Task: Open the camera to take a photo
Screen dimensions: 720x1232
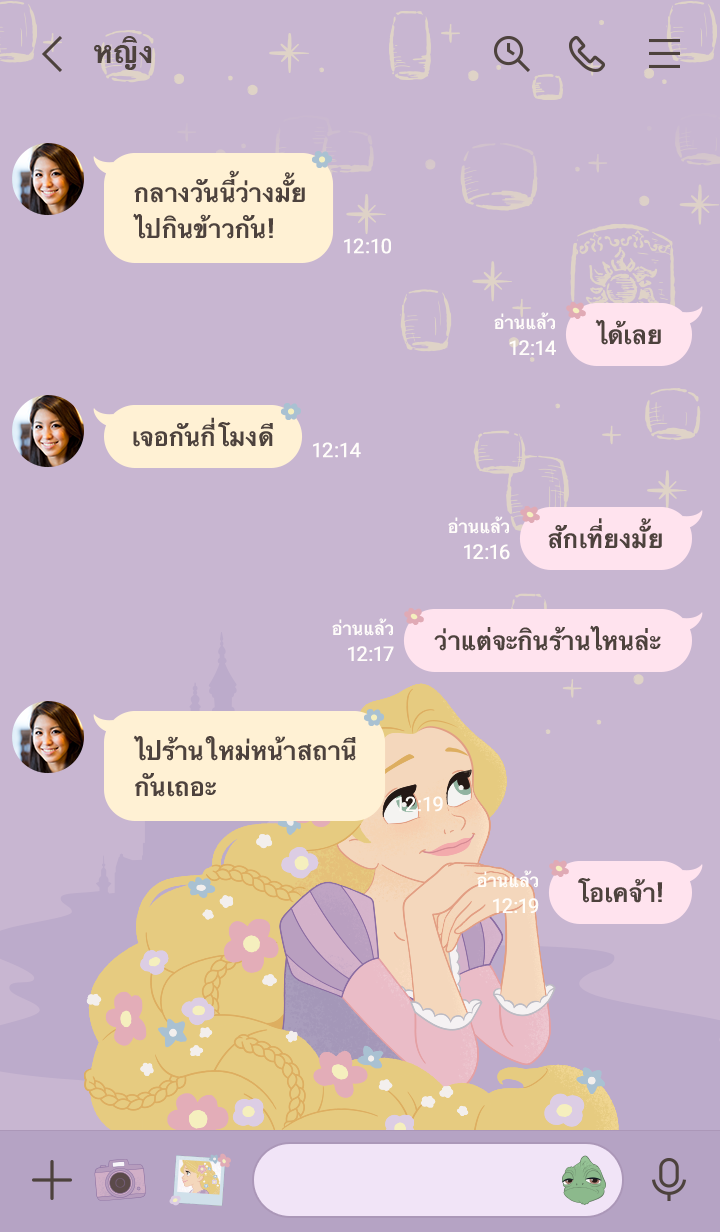Action: point(120,1181)
